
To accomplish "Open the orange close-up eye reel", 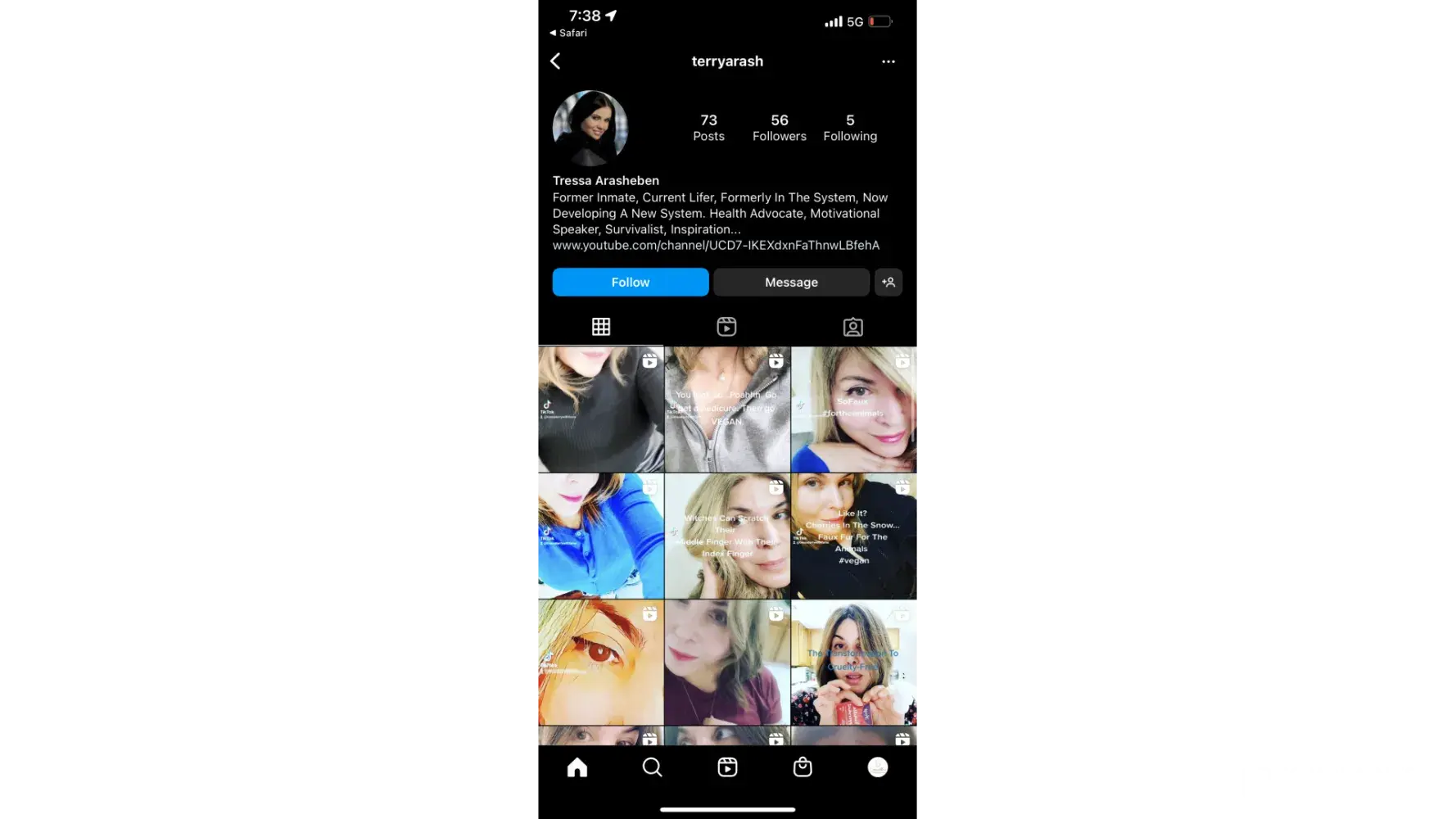I will tap(600, 662).
